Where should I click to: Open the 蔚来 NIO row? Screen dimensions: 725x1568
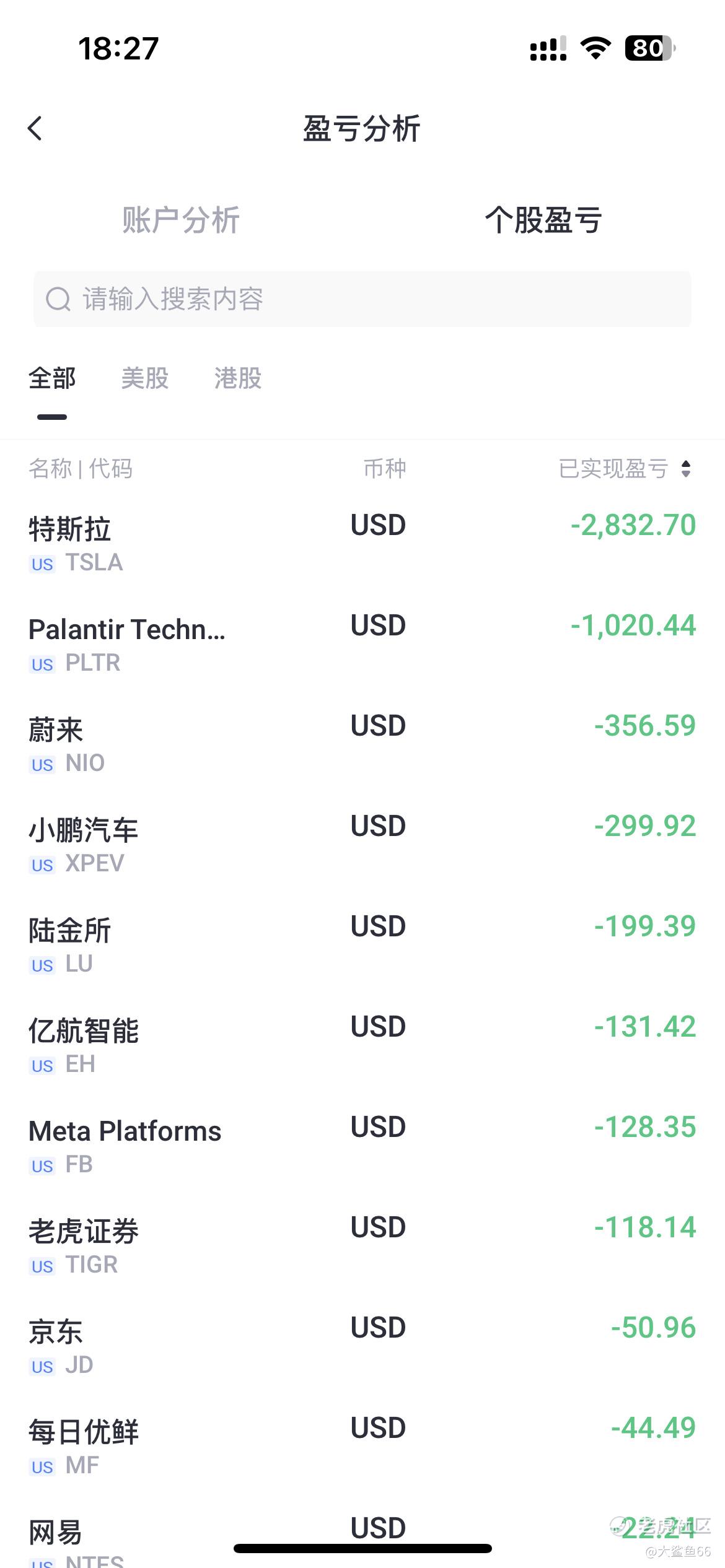click(x=362, y=744)
